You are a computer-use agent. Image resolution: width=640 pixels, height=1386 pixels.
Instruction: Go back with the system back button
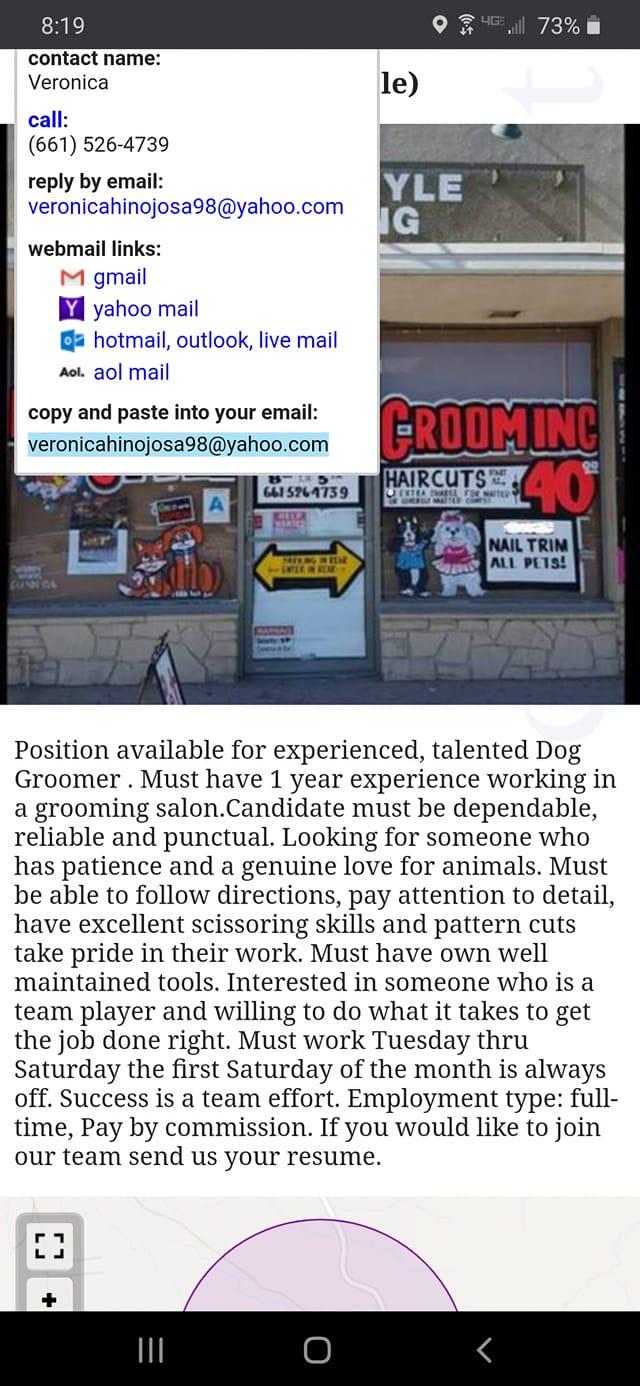click(x=484, y=1350)
